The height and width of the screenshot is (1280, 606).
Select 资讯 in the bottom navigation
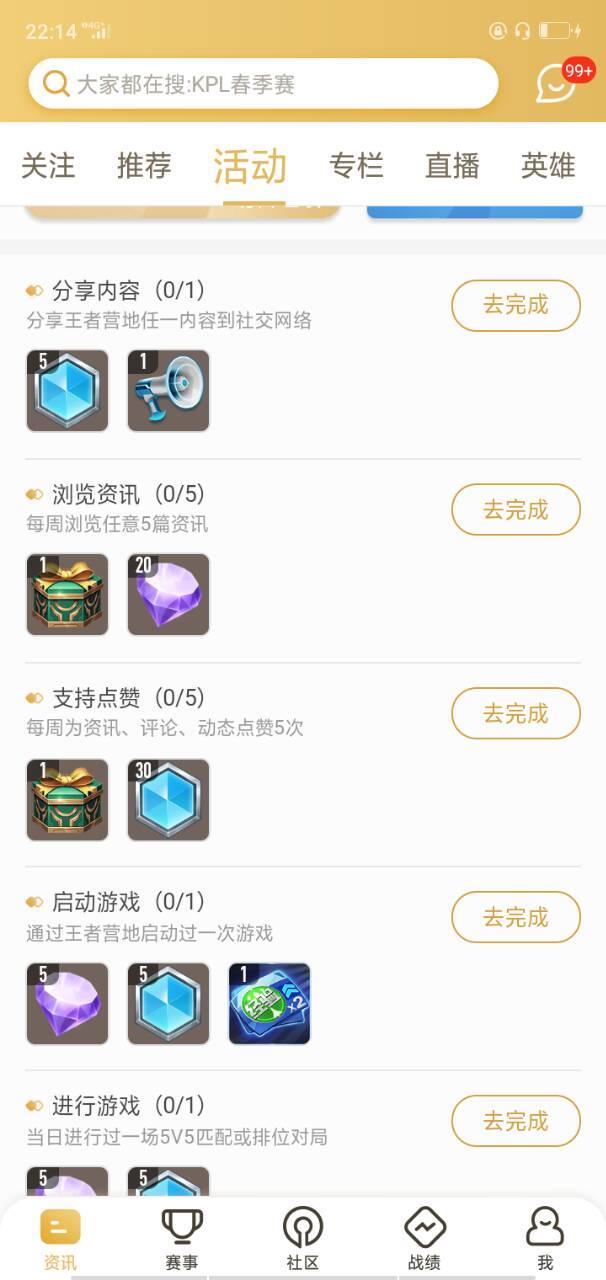pyautogui.click(x=60, y=1238)
